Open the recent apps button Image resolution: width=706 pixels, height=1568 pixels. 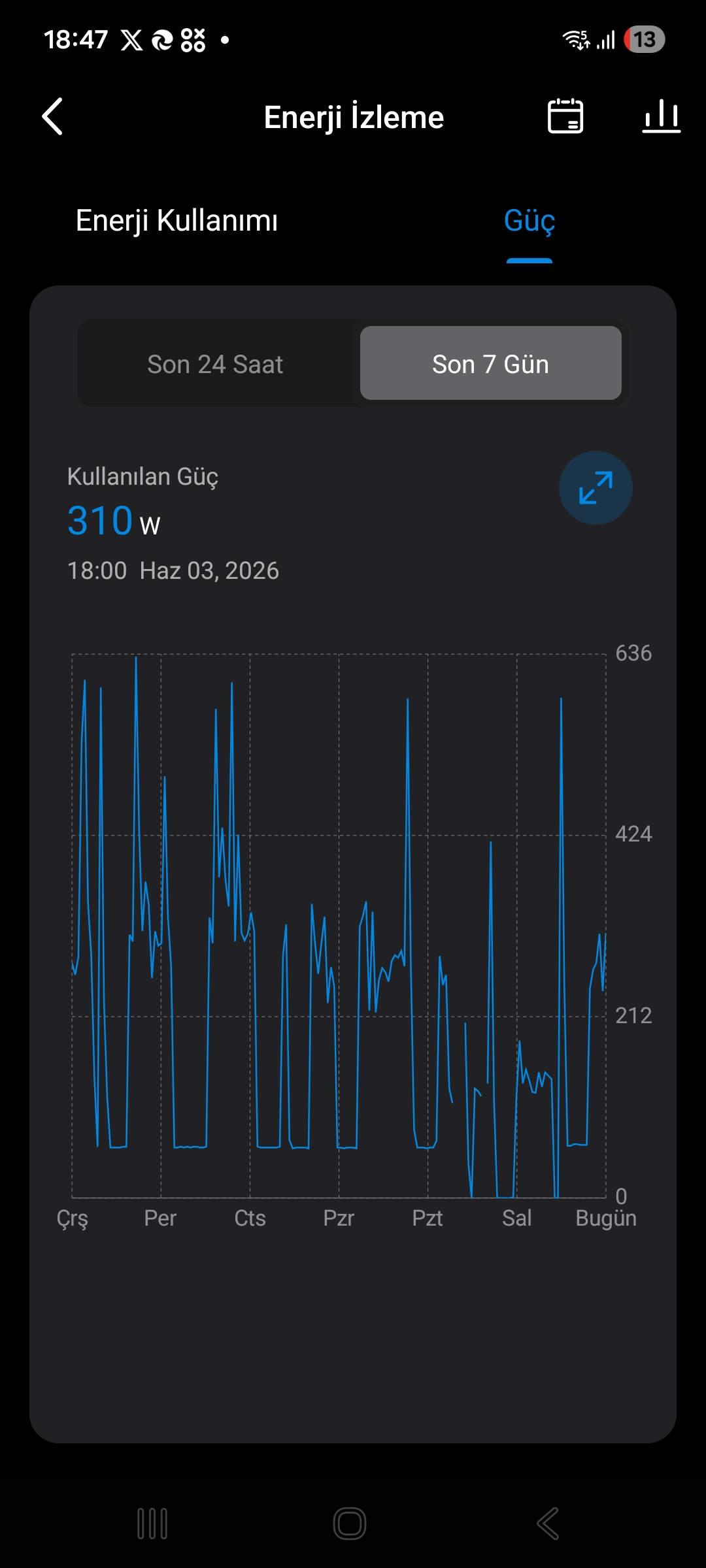pyautogui.click(x=152, y=1524)
